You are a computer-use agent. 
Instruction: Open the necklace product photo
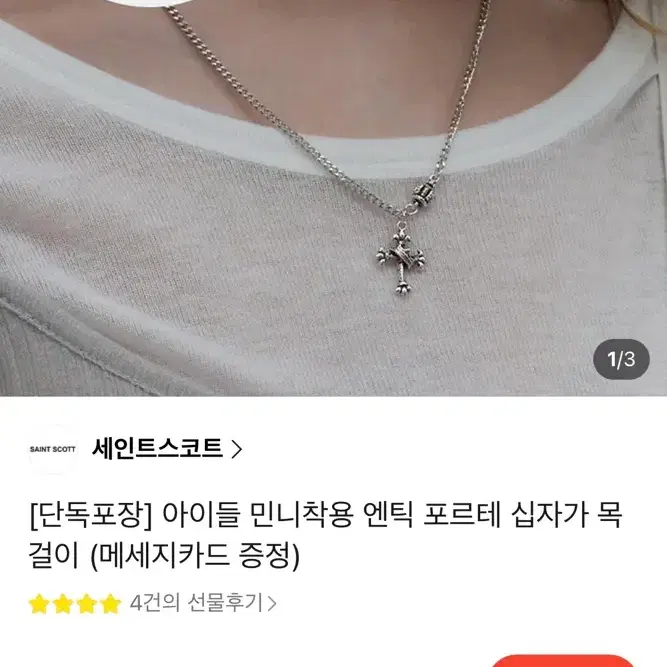(x=334, y=198)
